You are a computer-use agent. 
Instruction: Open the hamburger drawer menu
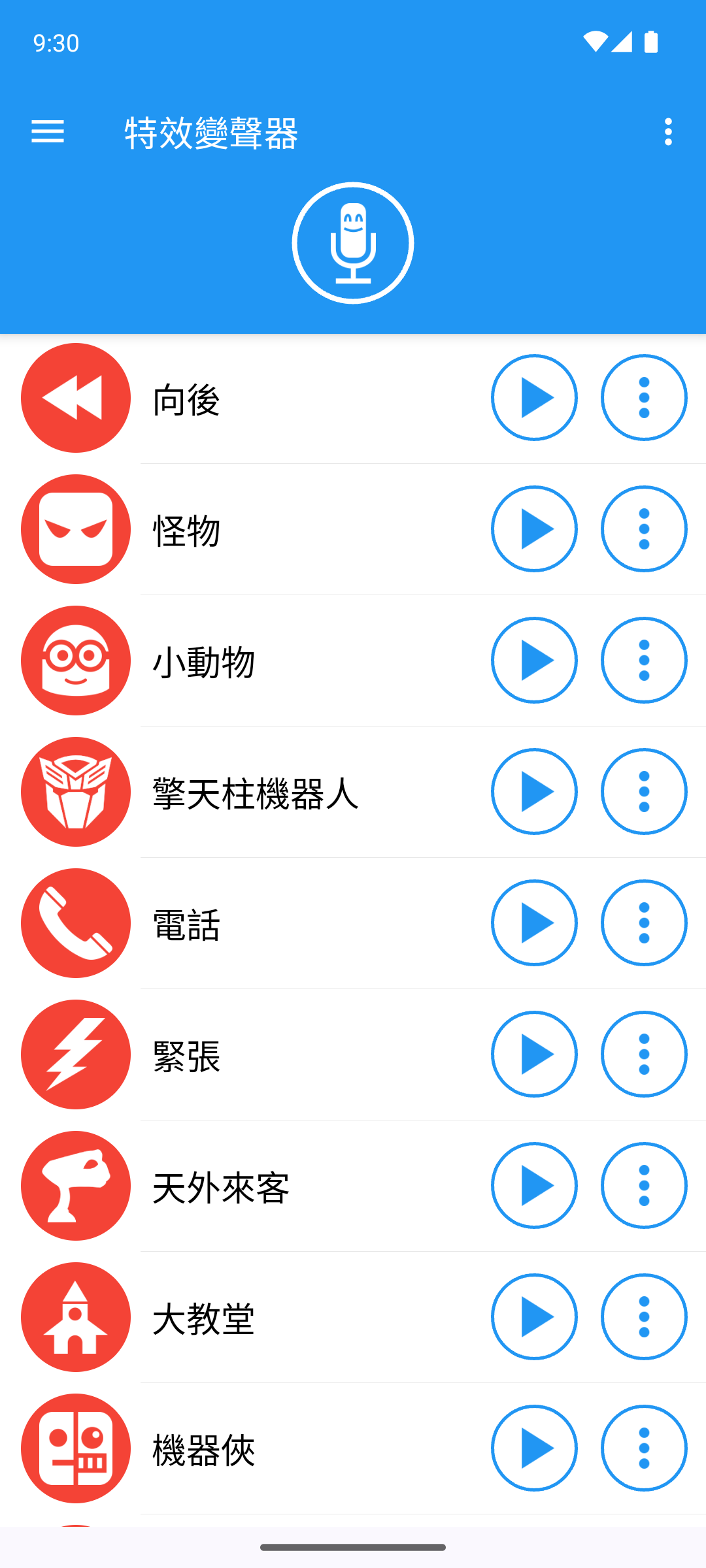coord(48,131)
